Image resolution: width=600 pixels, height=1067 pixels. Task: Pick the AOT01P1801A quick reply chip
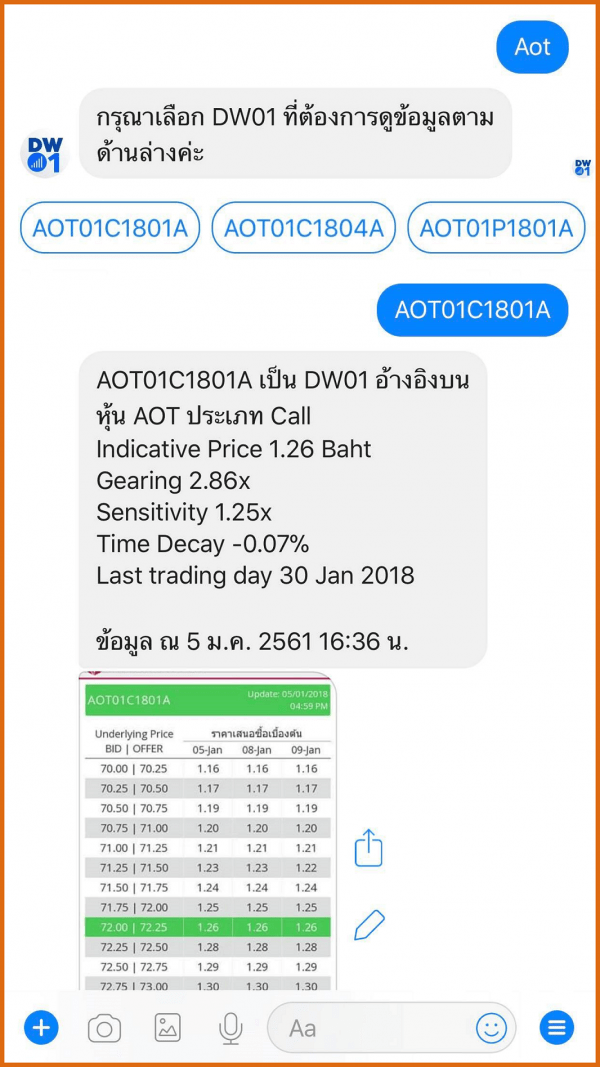(496, 228)
